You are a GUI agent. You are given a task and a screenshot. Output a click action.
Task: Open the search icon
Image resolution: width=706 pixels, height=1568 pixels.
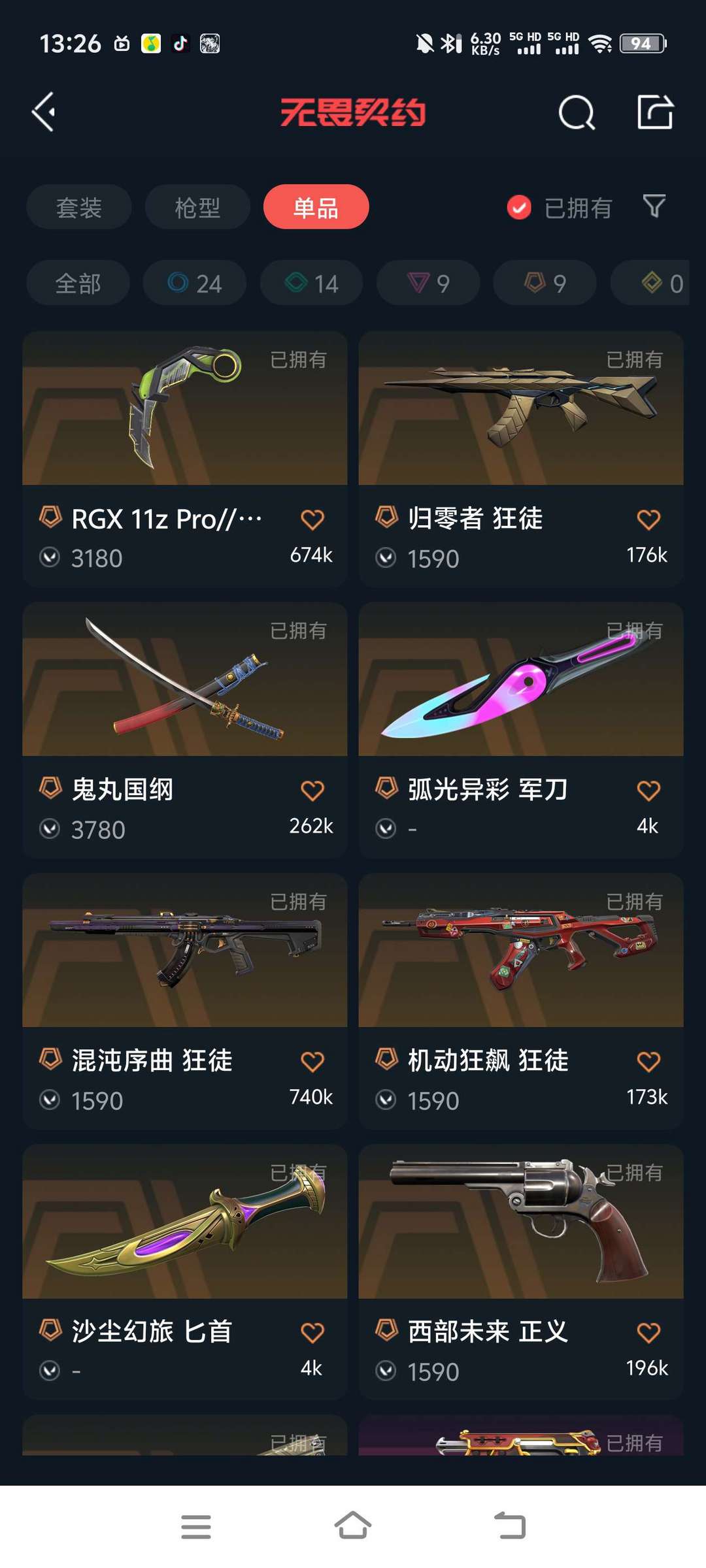[x=577, y=112]
